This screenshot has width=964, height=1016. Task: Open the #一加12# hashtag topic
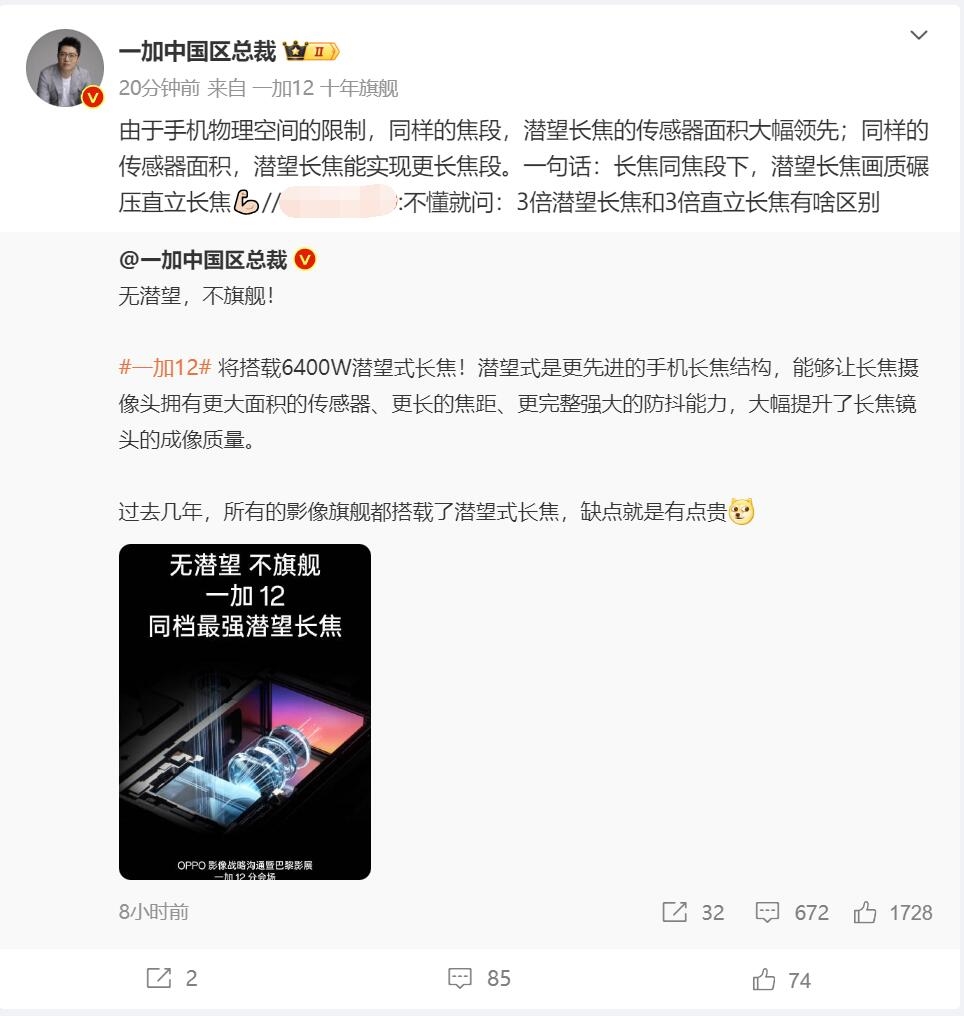click(x=164, y=367)
